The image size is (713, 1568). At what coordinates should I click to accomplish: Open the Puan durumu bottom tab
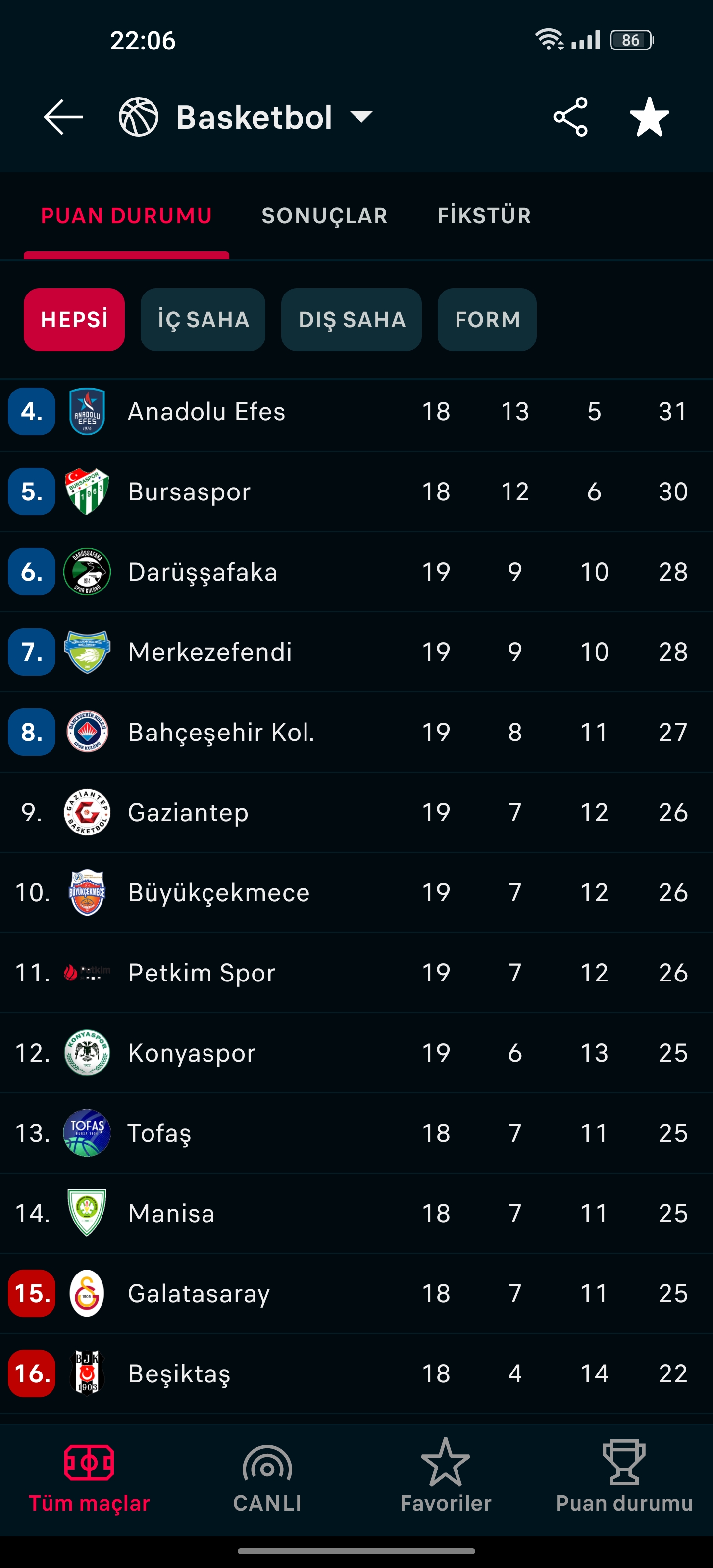(x=624, y=1479)
